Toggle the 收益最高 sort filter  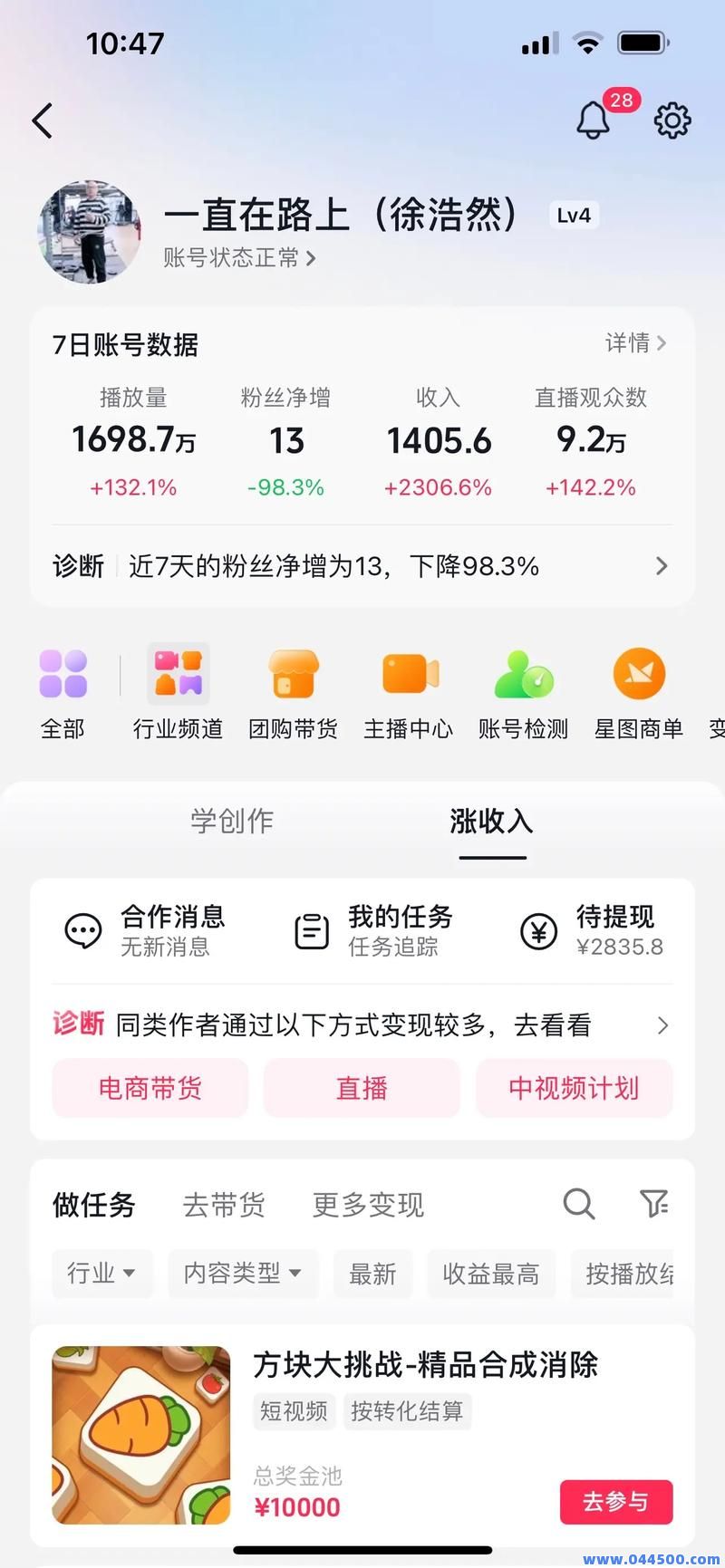pyautogui.click(x=491, y=1274)
